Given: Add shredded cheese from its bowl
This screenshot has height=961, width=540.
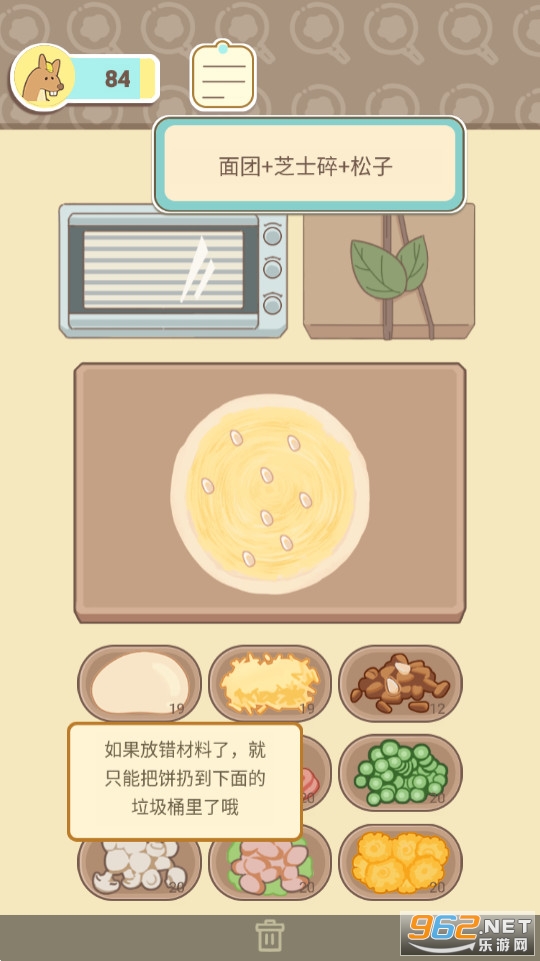Looking at the screenshot, I should 270,683.
